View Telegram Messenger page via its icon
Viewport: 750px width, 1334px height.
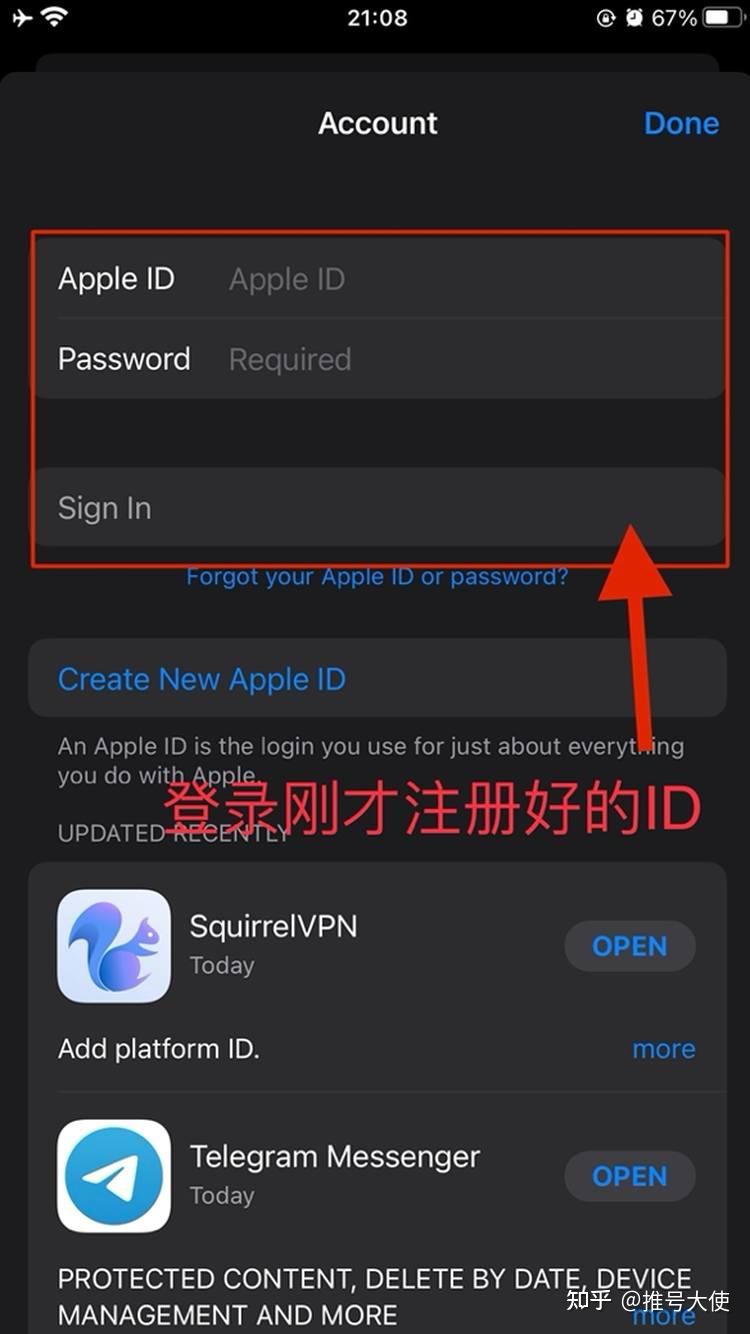tap(114, 1176)
